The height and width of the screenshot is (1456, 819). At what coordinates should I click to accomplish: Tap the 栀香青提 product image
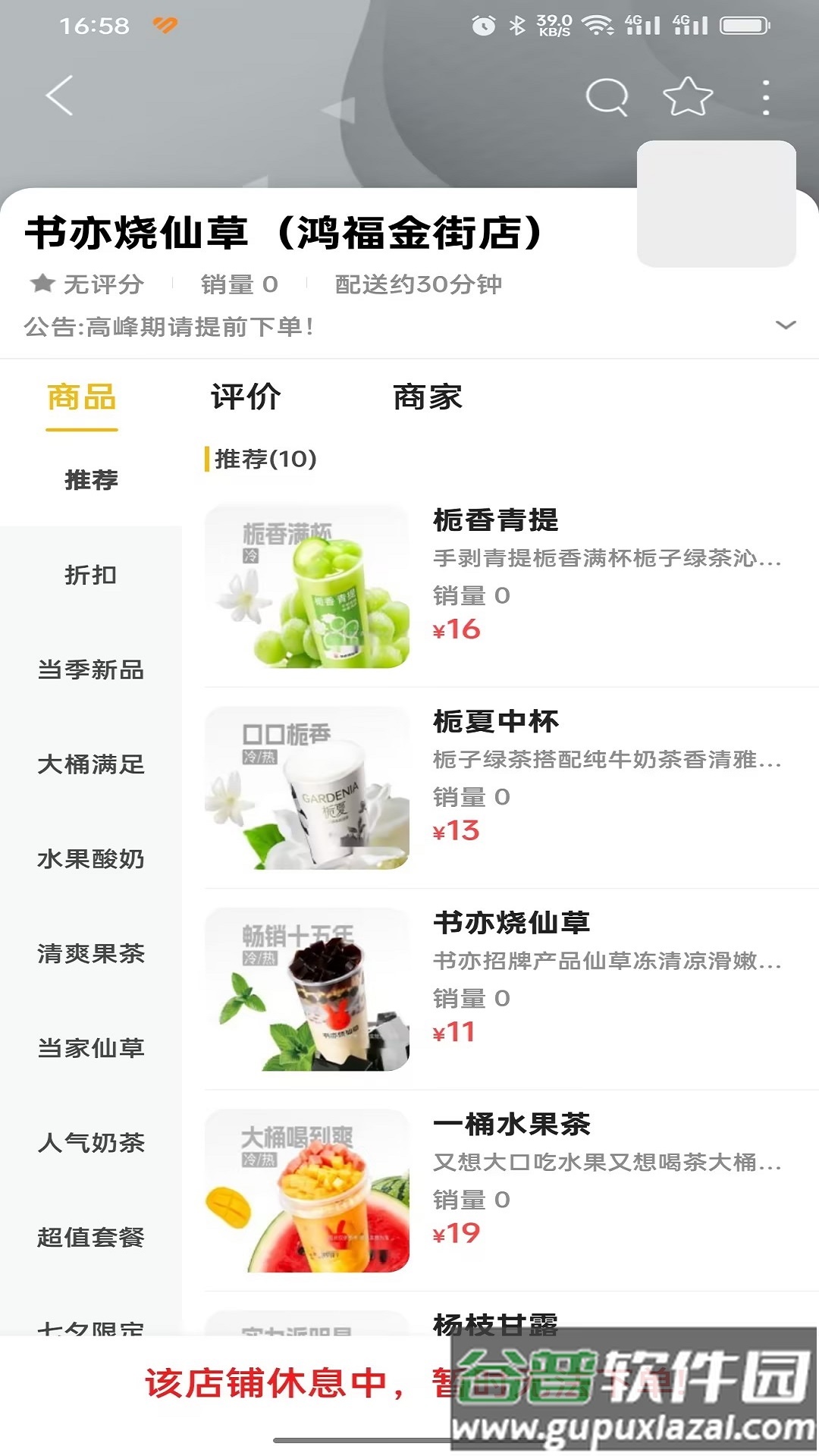point(308,585)
